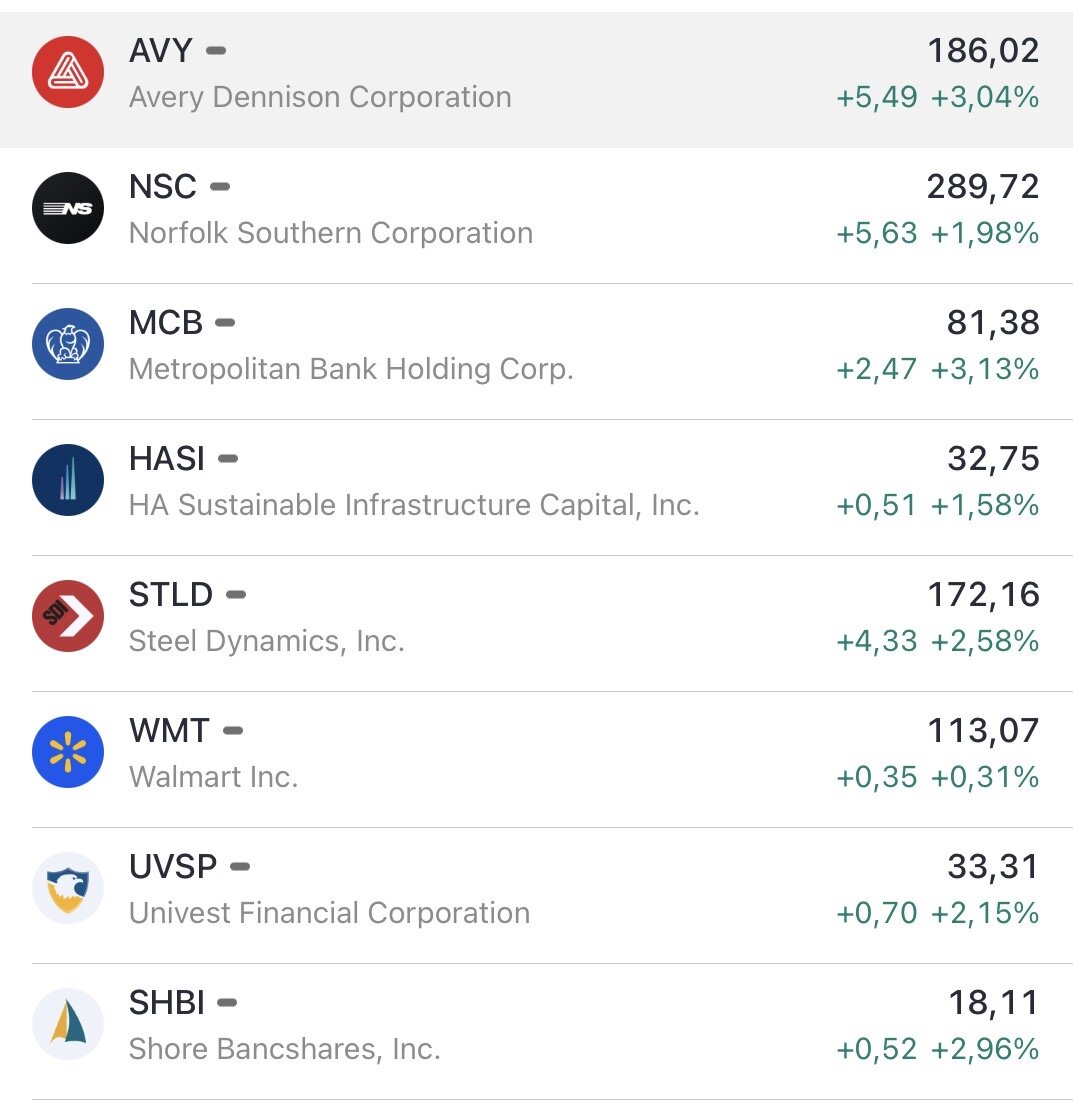This screenshot has height=1105, width=1073.
Task: Show WMT Walmart Inc. stock details
Action: click(536, 754)
